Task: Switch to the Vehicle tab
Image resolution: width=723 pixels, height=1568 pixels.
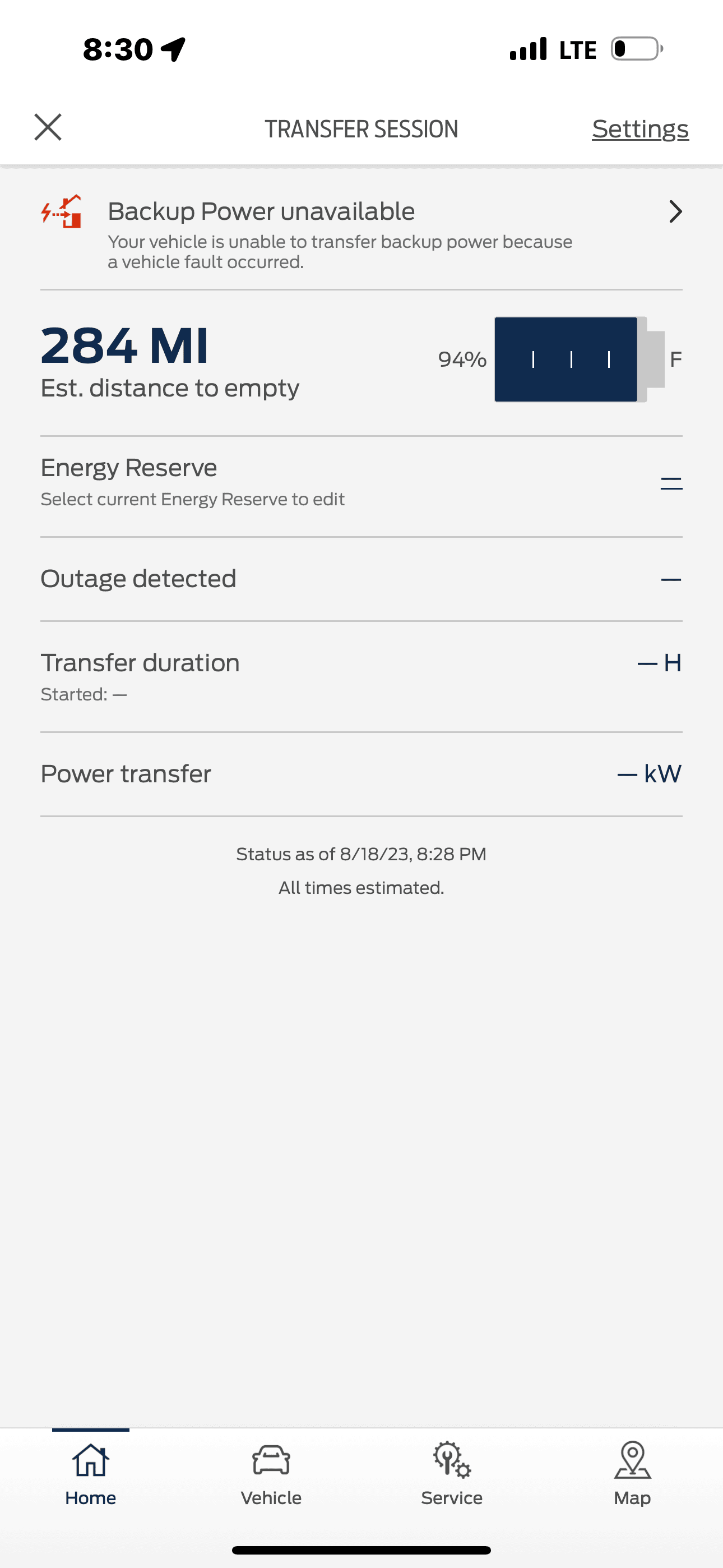Action: (x=271, y=1473)
